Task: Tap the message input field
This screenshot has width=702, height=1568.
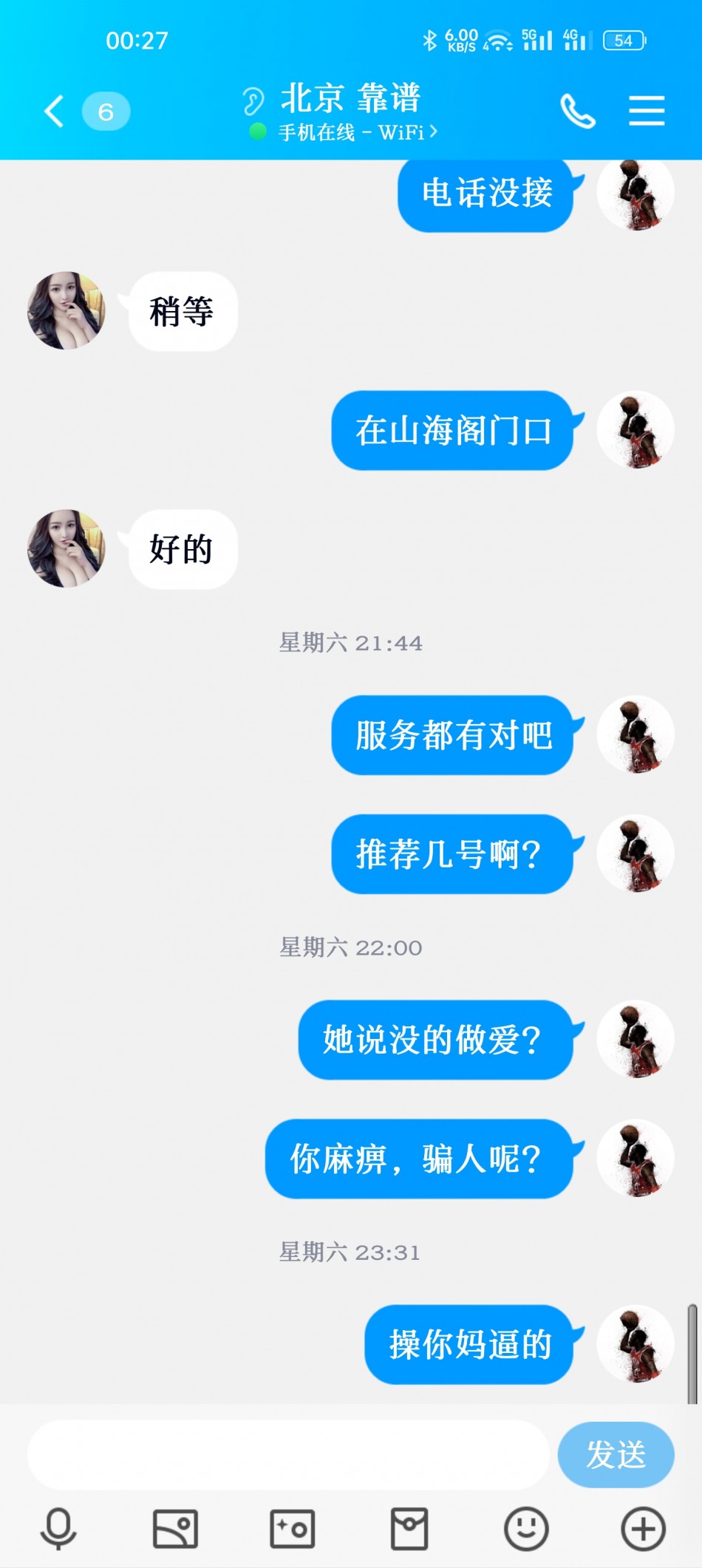Action: 288,1454
